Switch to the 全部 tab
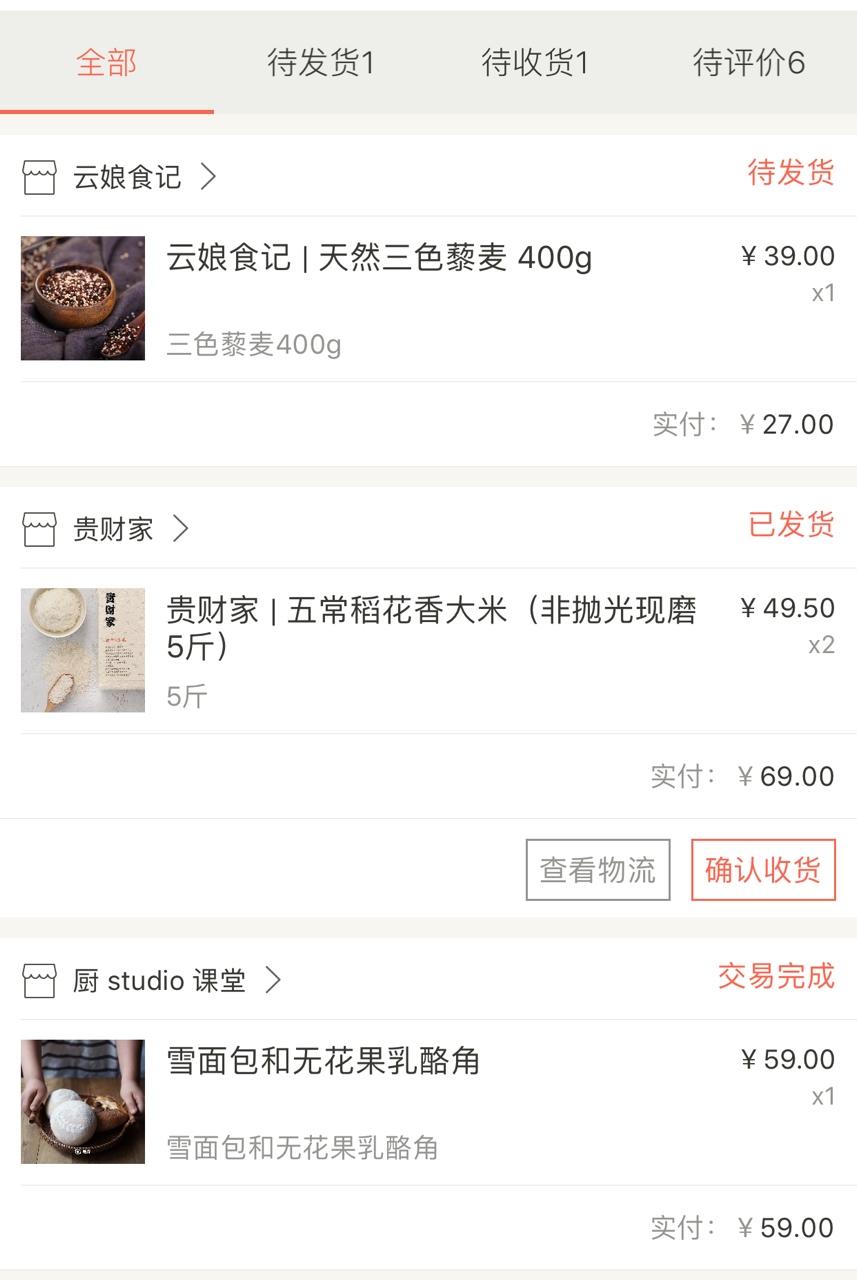The width and height of the screenshot is (857, 1280). [106, 63]
